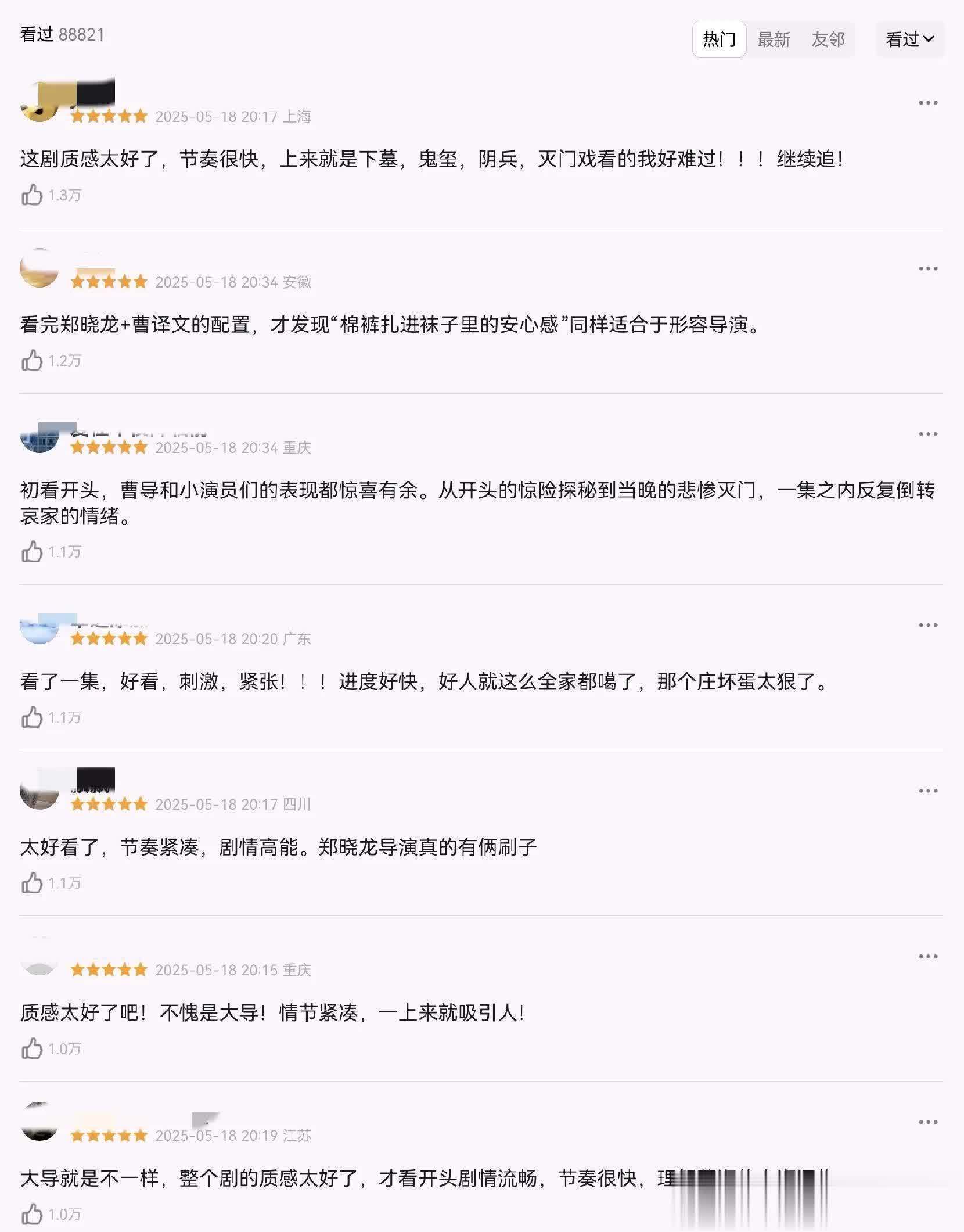Viewport: 964px width, 1232px height.
Task: Open the 看过 dropdown filter
Action: 909,39
